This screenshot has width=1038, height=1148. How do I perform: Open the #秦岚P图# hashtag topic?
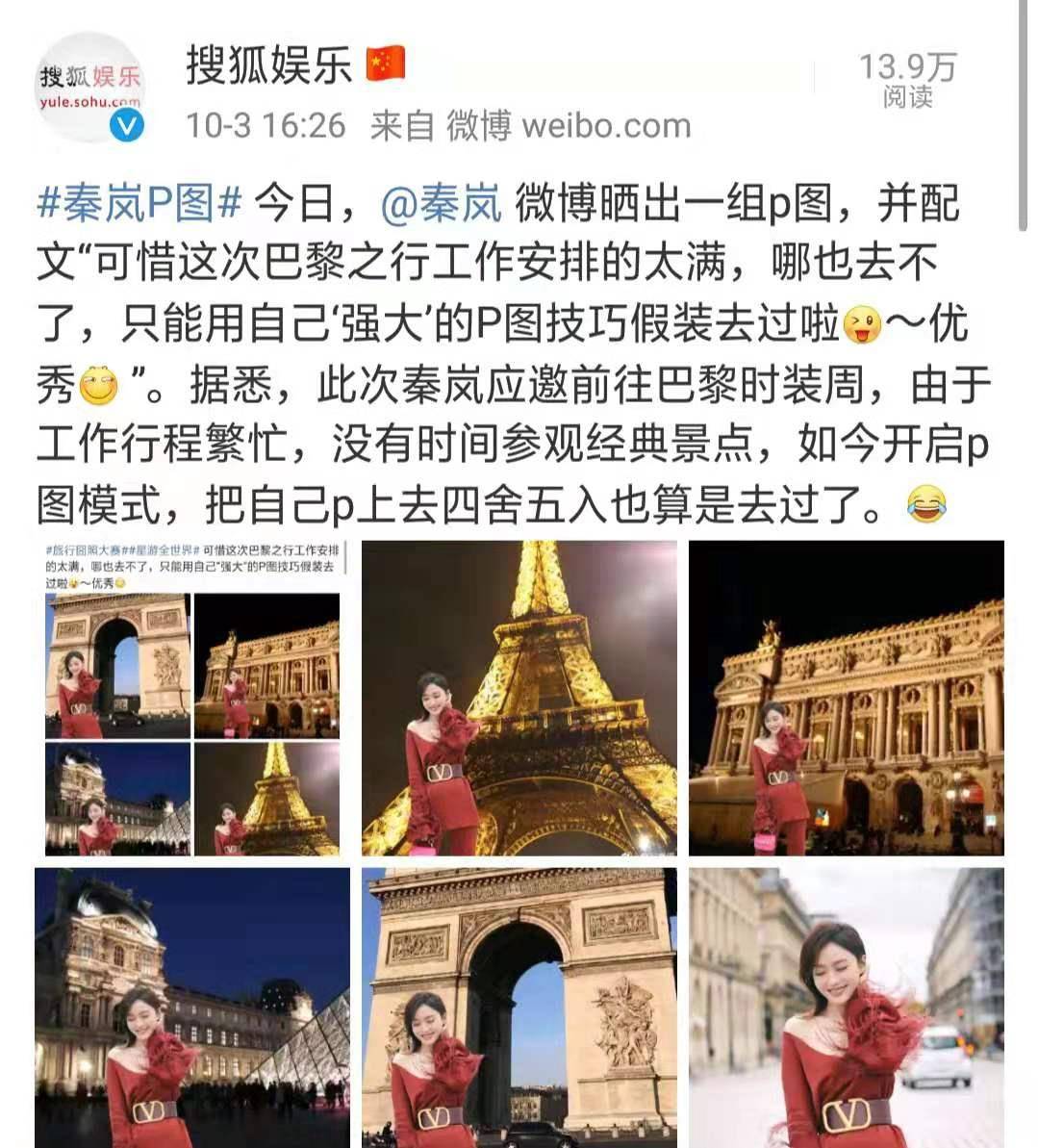139,204
